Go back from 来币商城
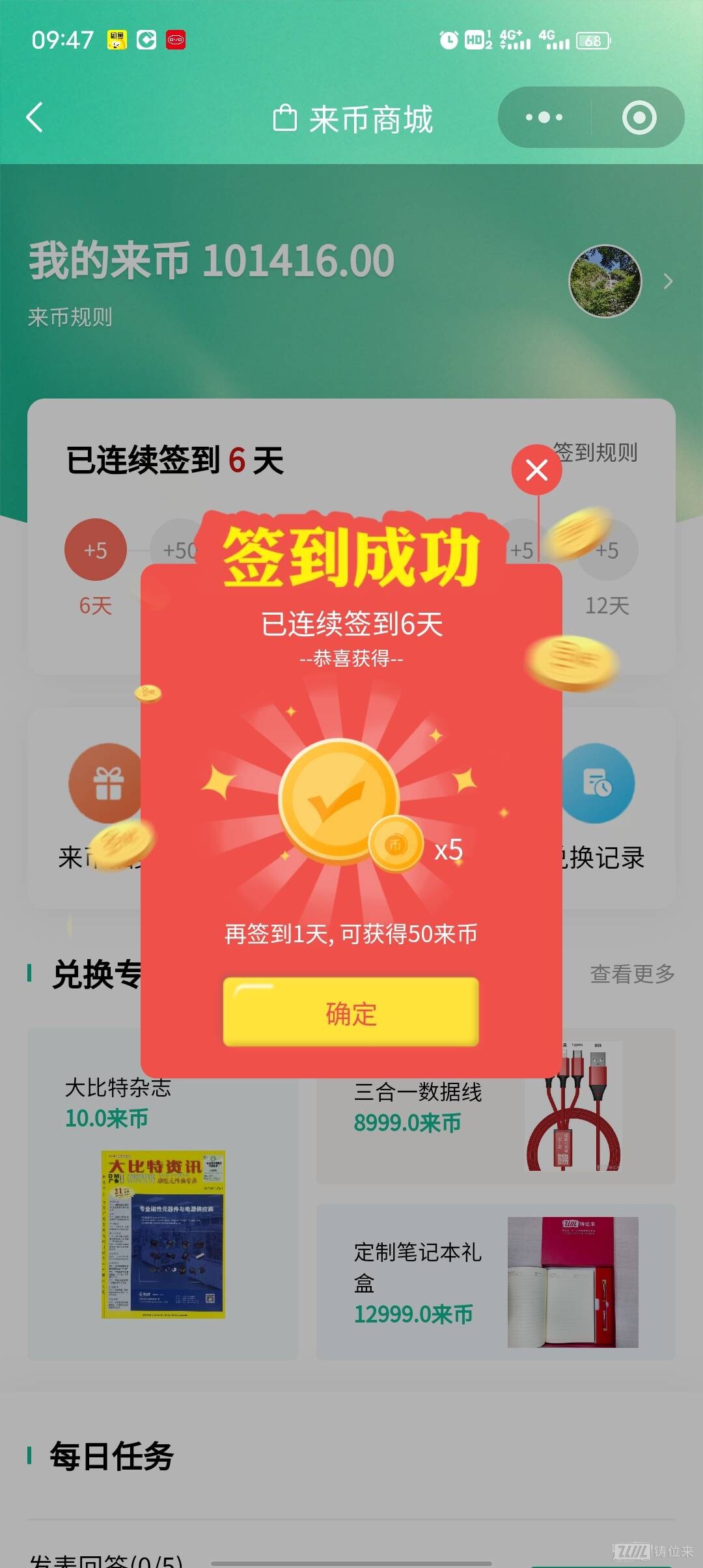This screenshot has width=703, height=1568. [x=35, y=118]
